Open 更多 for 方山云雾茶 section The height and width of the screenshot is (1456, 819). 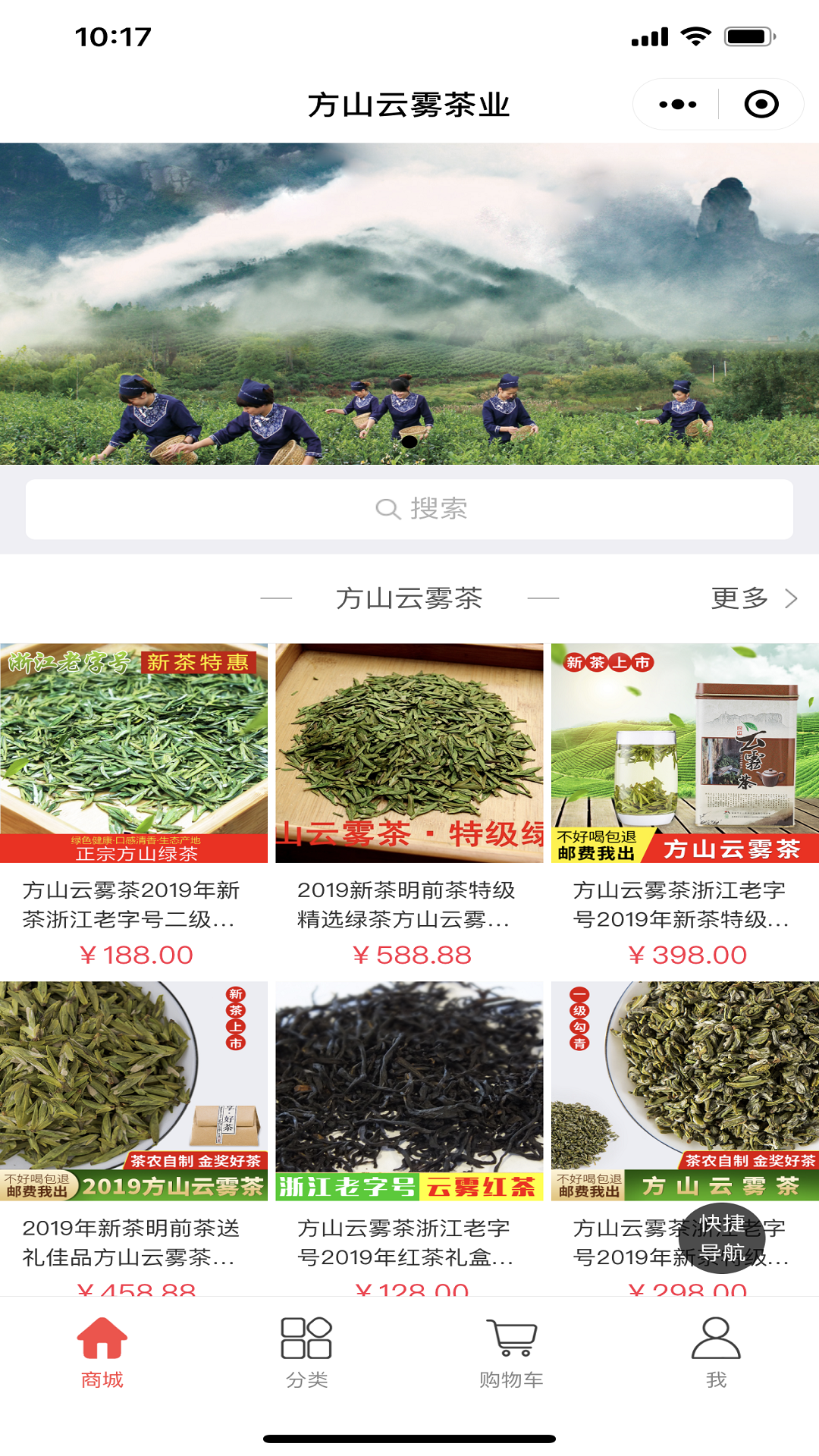[753, 598]
